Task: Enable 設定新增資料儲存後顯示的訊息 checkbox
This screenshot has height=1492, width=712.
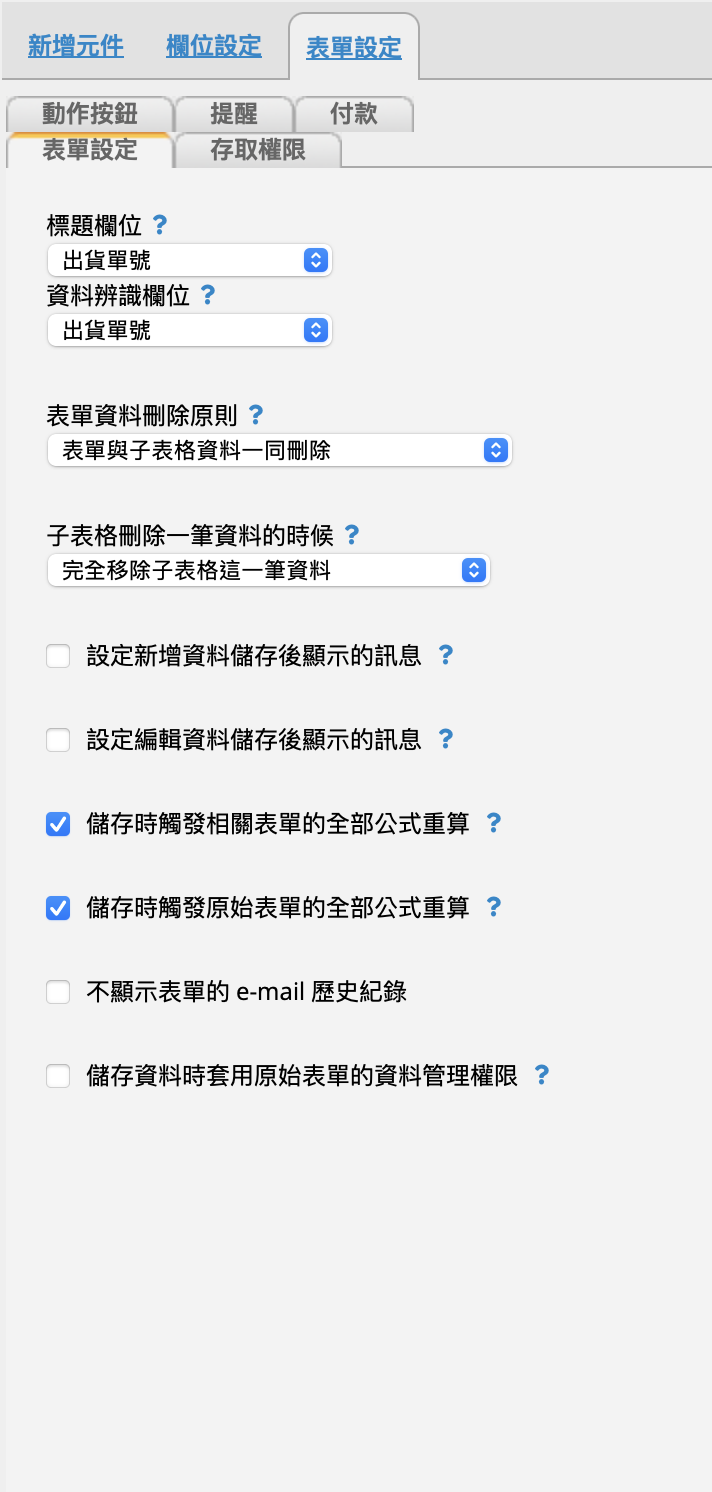Action: click(x=58, y=656)
